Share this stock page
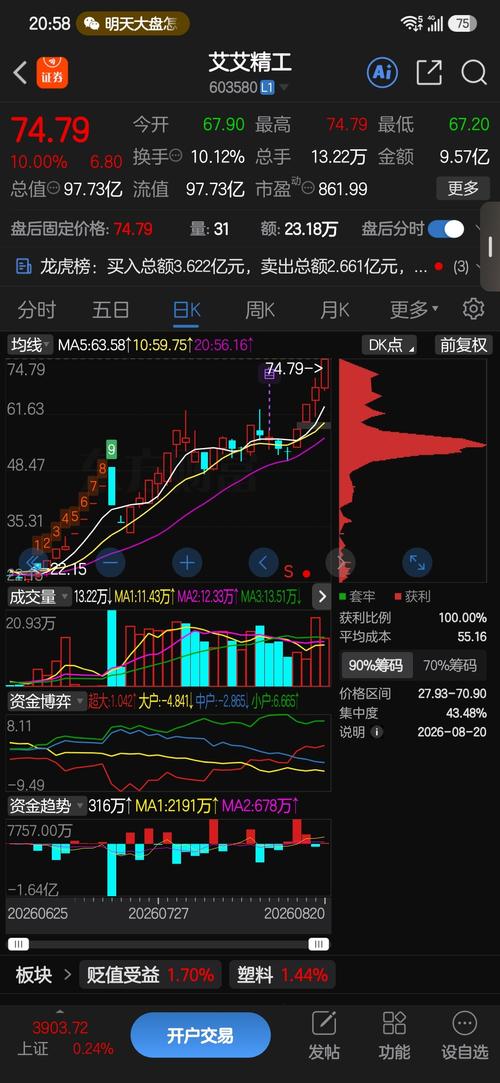 click(429, 72)
